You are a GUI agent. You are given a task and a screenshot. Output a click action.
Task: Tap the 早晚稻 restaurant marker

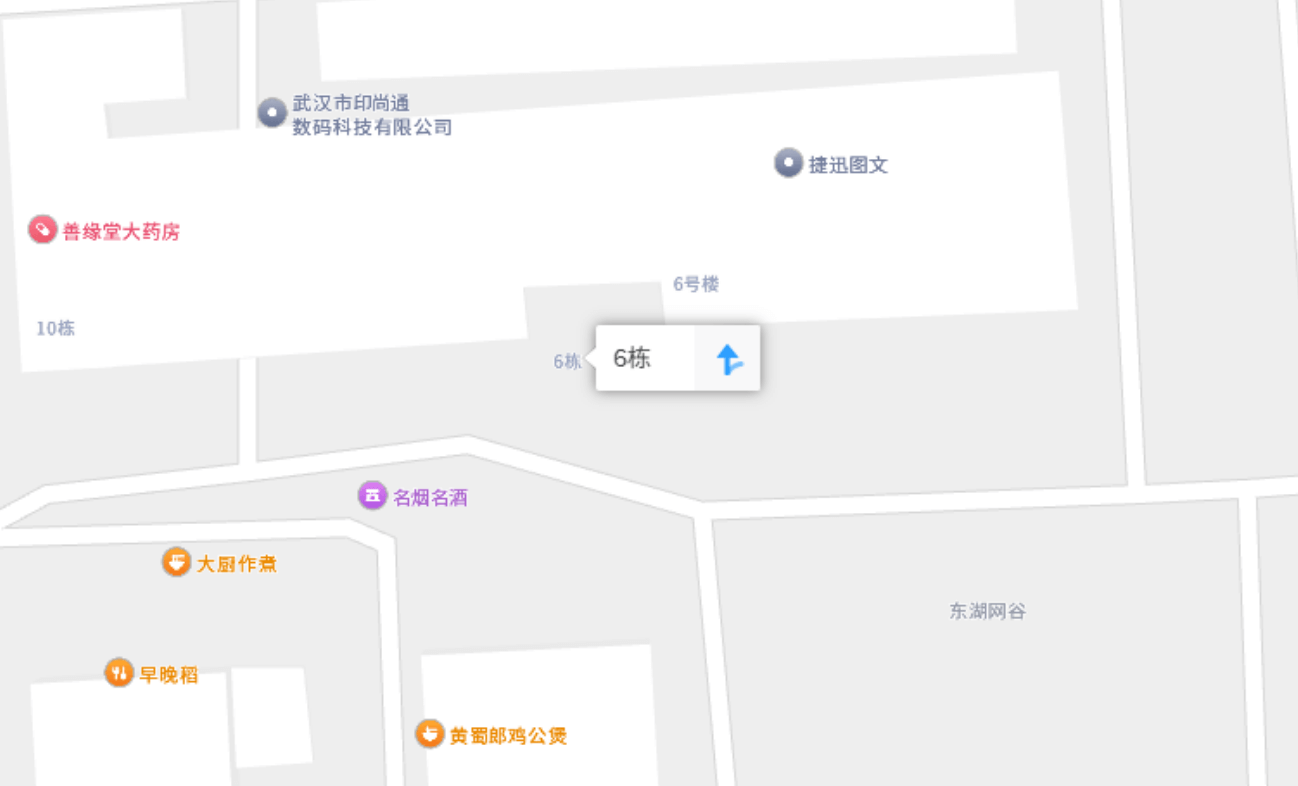click(119, 672)
